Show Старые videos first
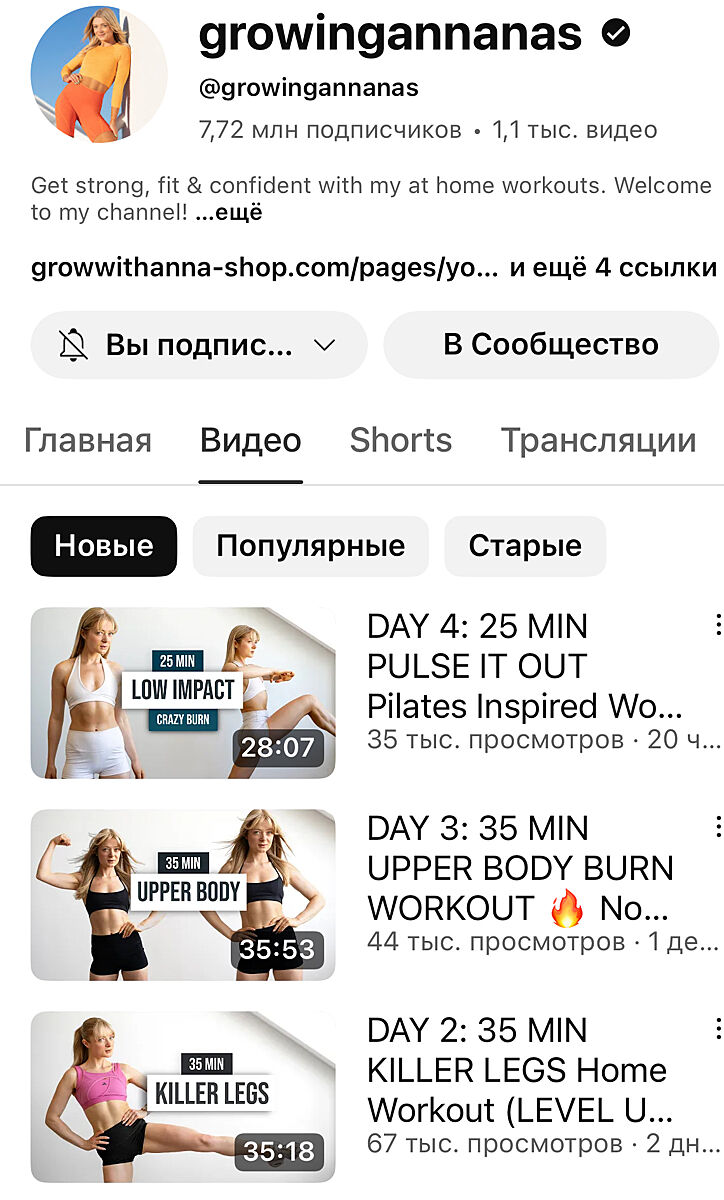Image resolution: width=724 pixels, height=1200 pixels. pos(525,546)
